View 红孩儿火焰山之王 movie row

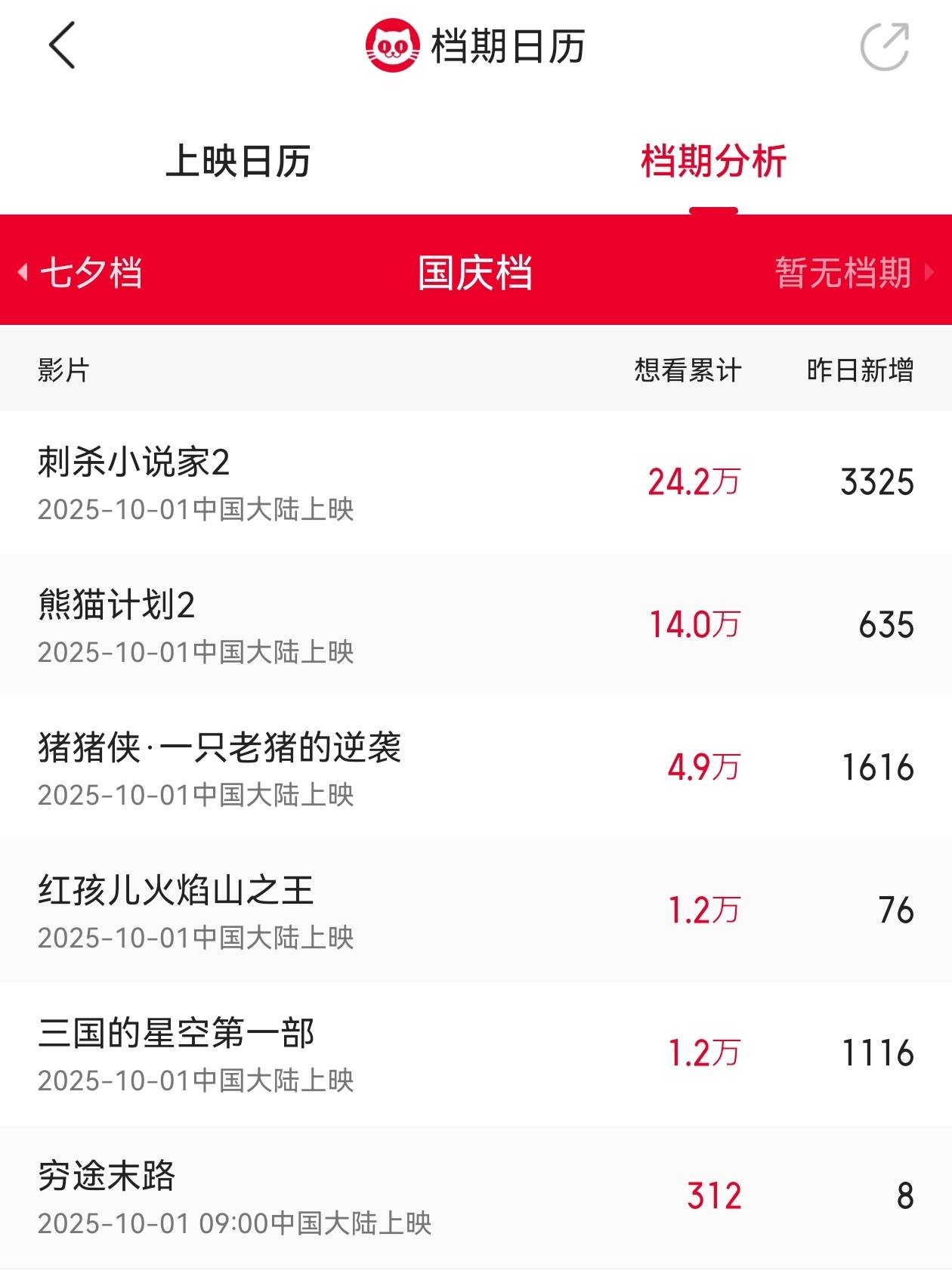175,891
